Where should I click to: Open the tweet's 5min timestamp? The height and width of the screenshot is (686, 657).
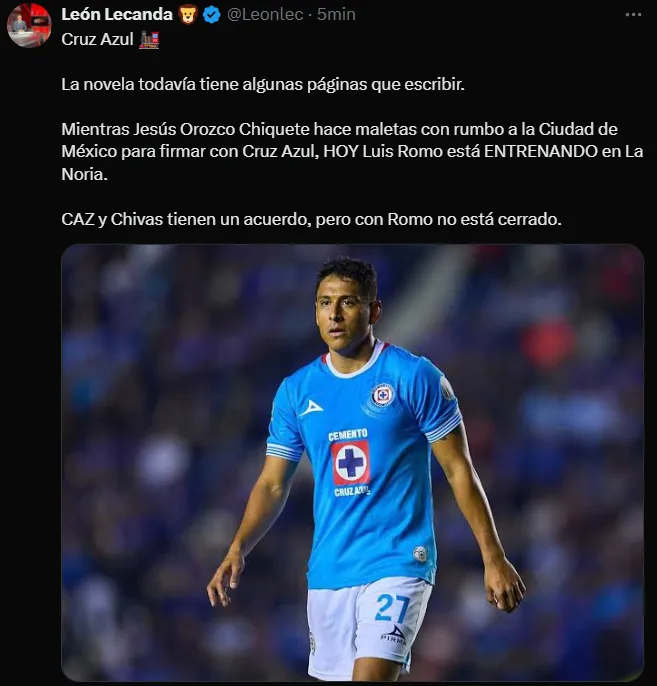tap(336, 14)
